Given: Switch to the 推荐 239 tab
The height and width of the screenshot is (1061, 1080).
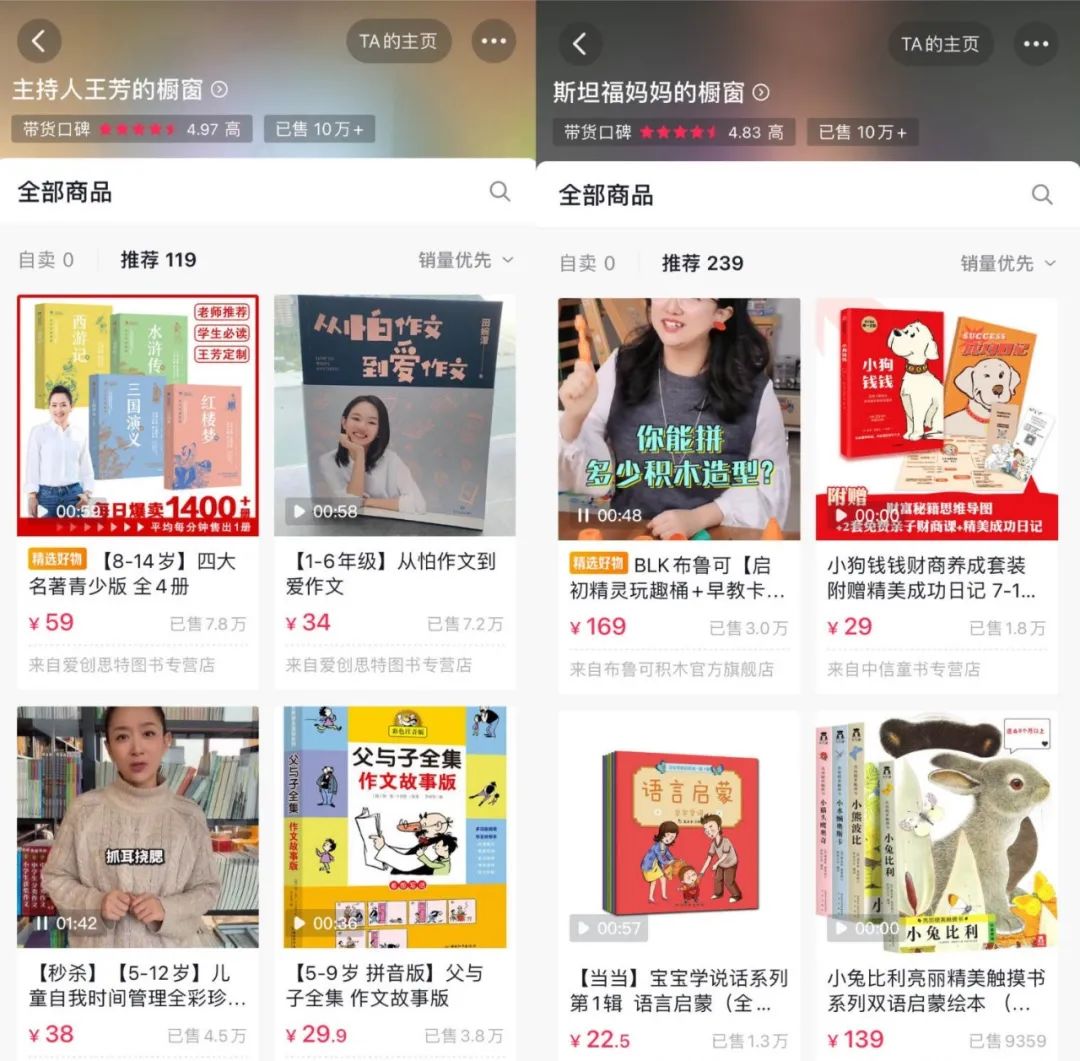Looking at the screenshot, I should [x=702, y=263].
